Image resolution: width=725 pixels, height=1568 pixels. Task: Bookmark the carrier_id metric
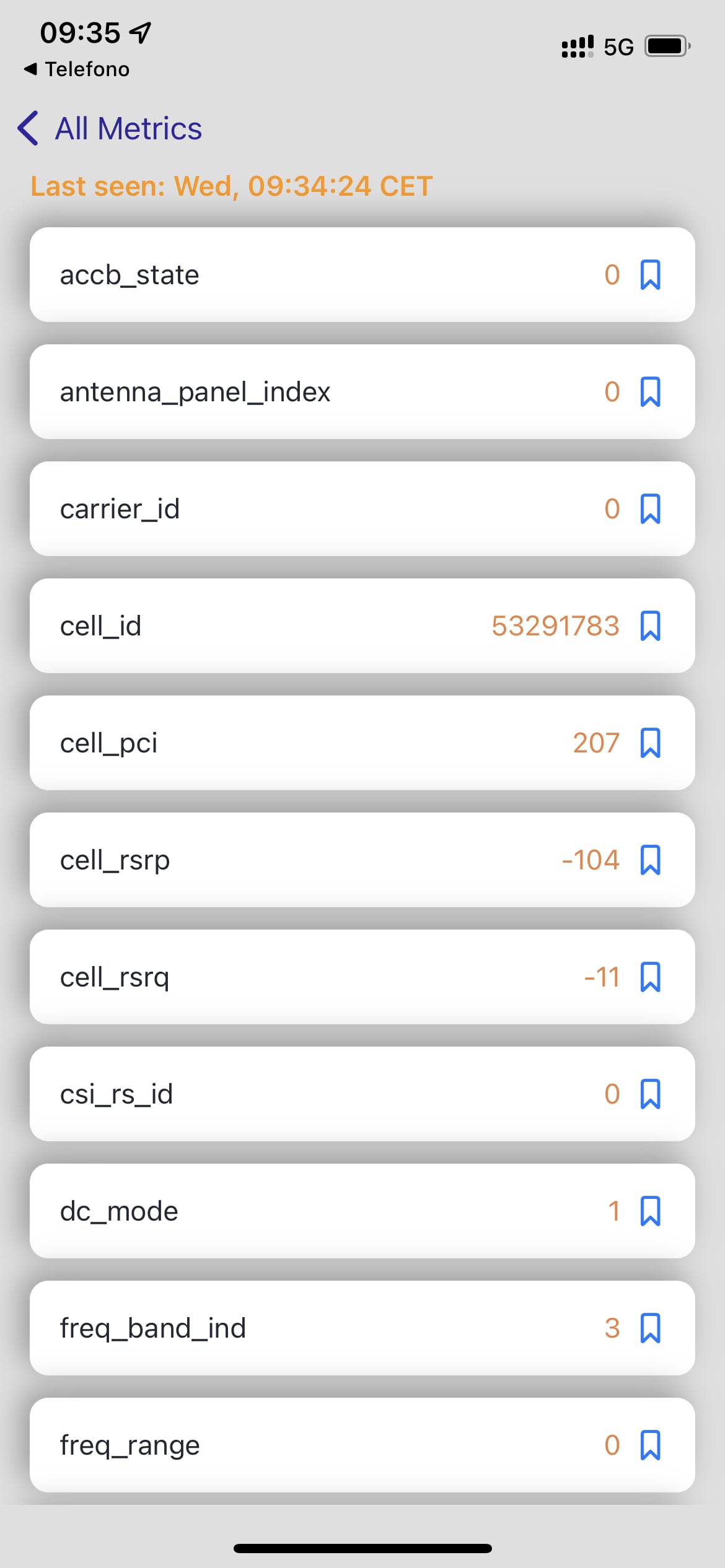[650, 508]
